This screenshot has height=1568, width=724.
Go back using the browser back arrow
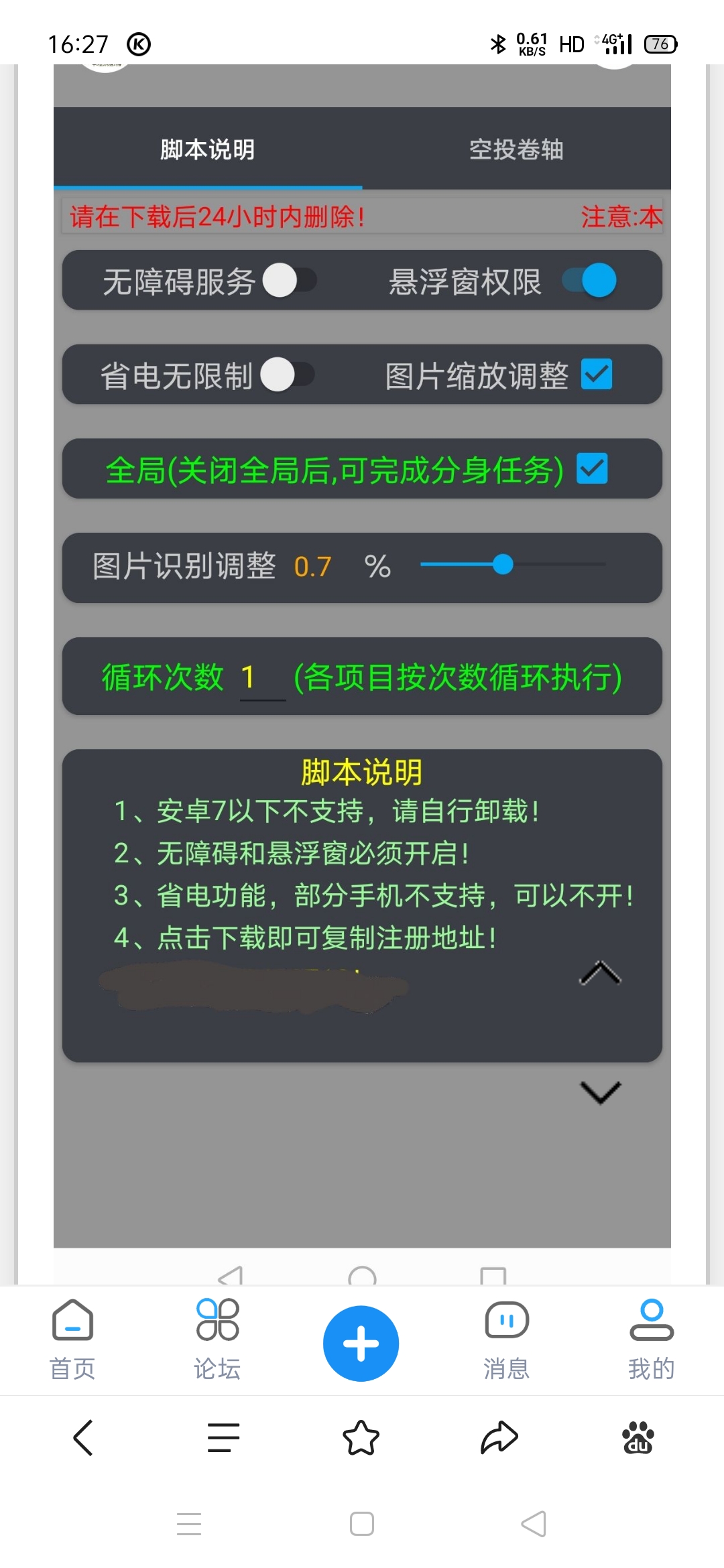(x=83, y=1438)
